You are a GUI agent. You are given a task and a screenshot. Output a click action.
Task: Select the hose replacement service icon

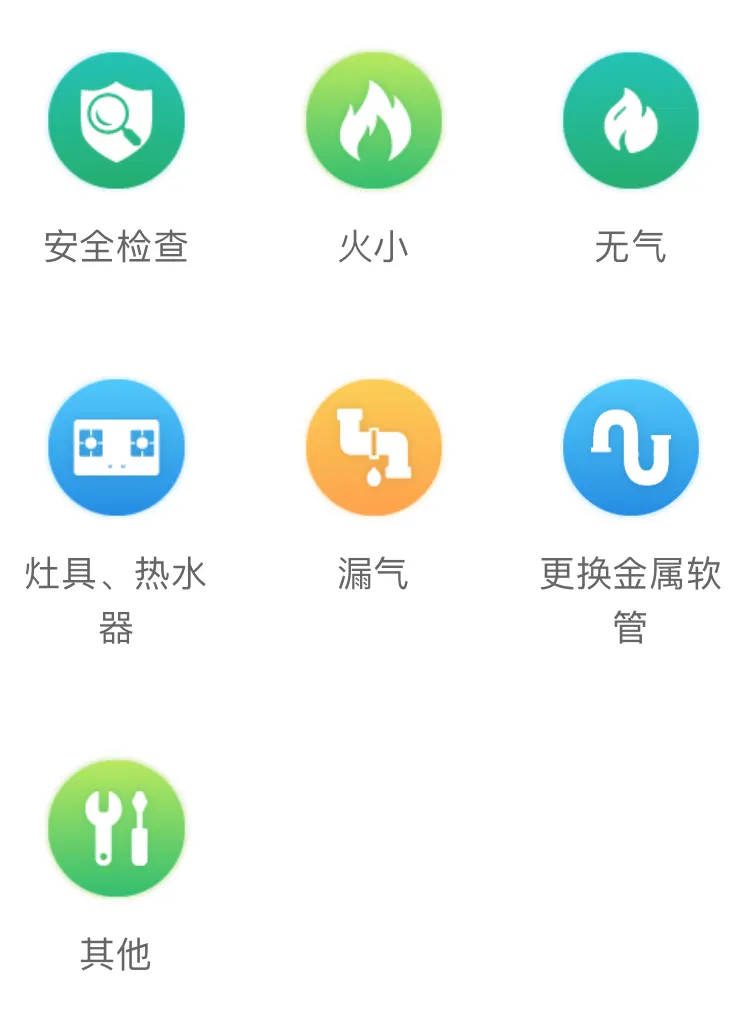(630, 448)
